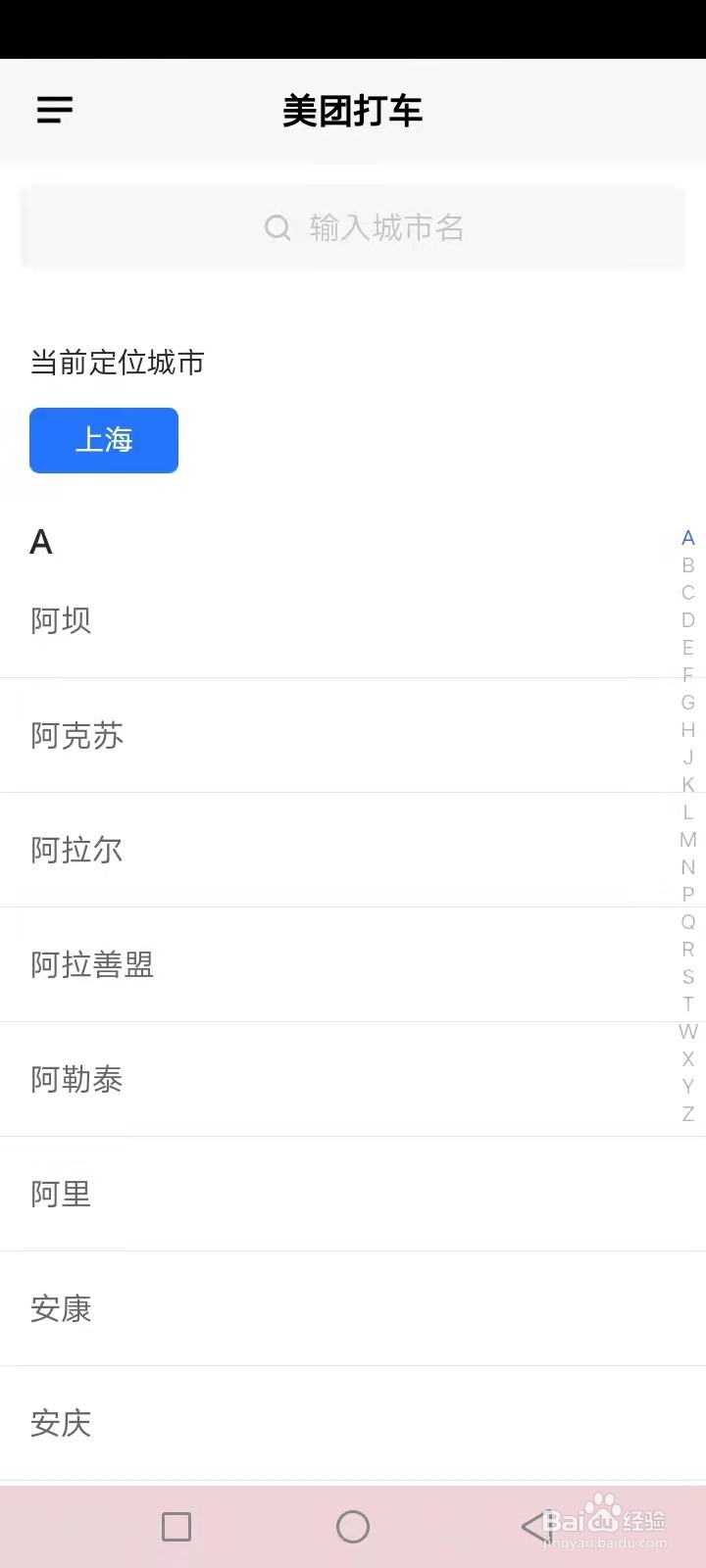Jump to letter S in the alphabet index

(x=687, y=977)
